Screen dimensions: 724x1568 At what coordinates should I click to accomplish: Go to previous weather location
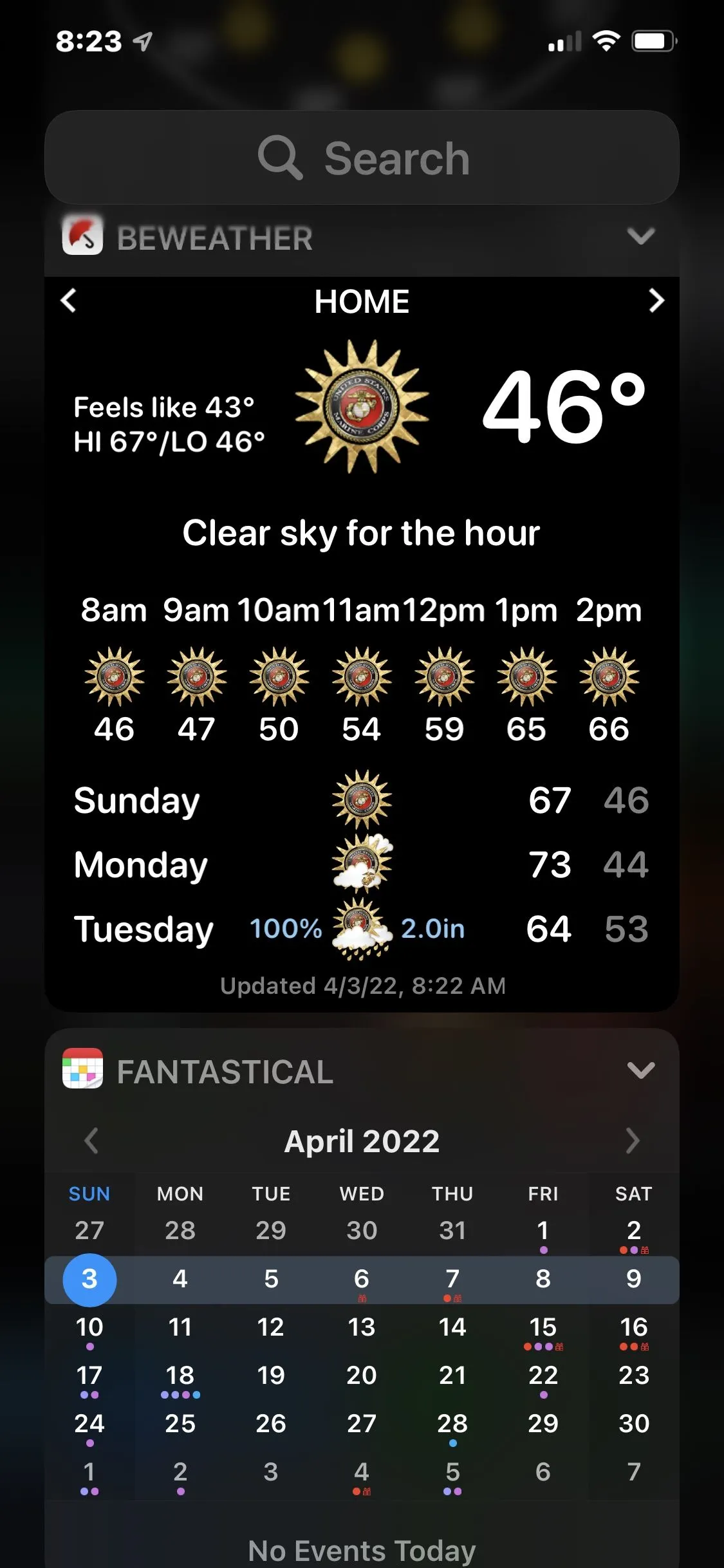pos(68,301)
